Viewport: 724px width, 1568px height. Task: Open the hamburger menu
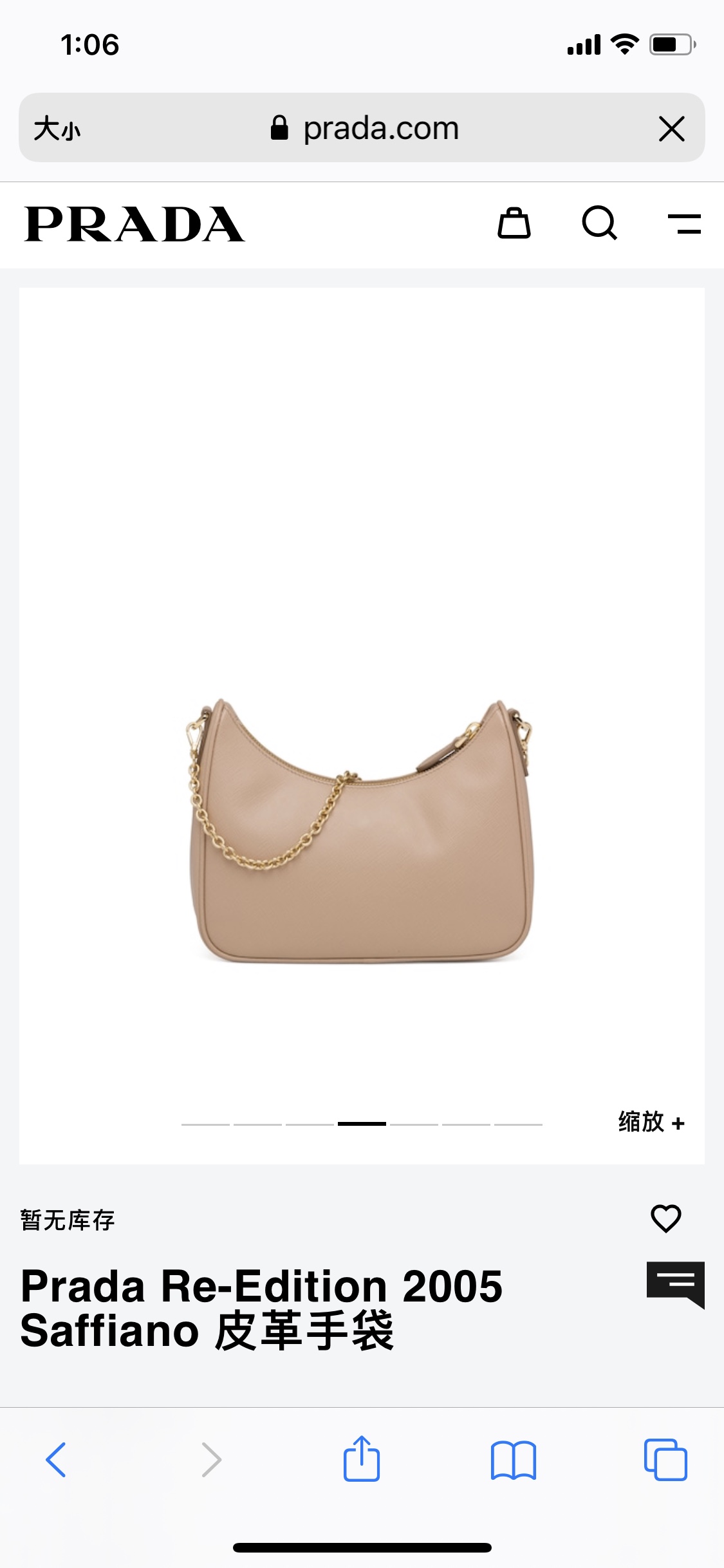coord(684,224)
